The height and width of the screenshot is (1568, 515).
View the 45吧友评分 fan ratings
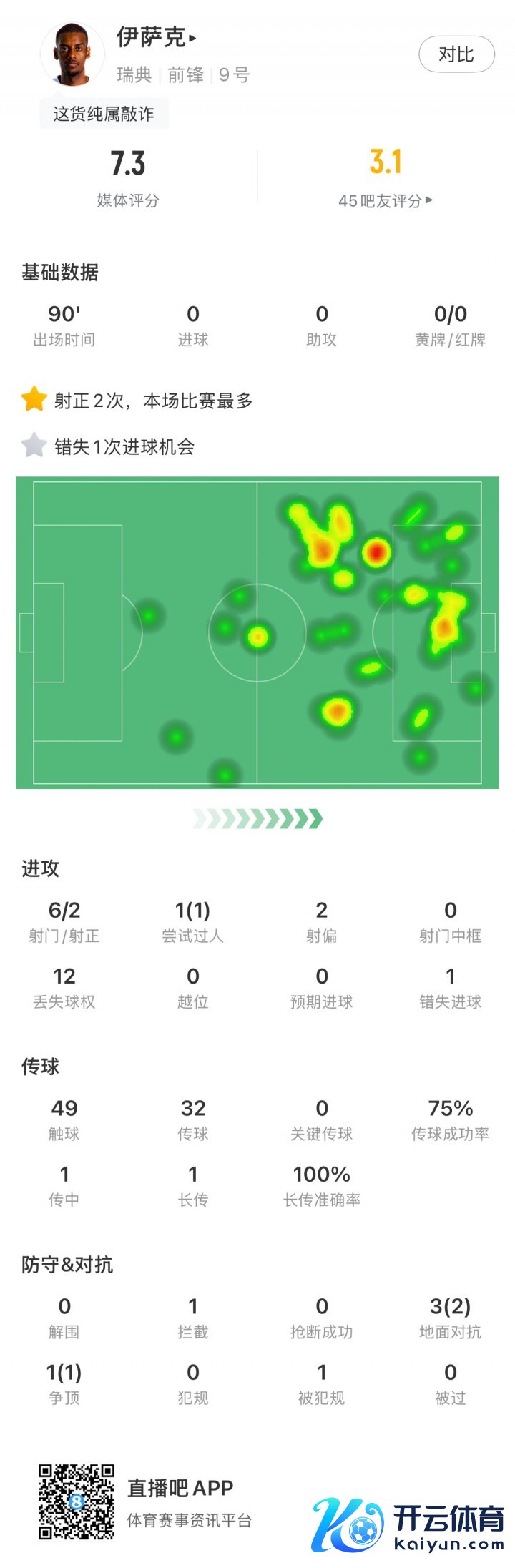pyautogui.click(x=385, y=201)
